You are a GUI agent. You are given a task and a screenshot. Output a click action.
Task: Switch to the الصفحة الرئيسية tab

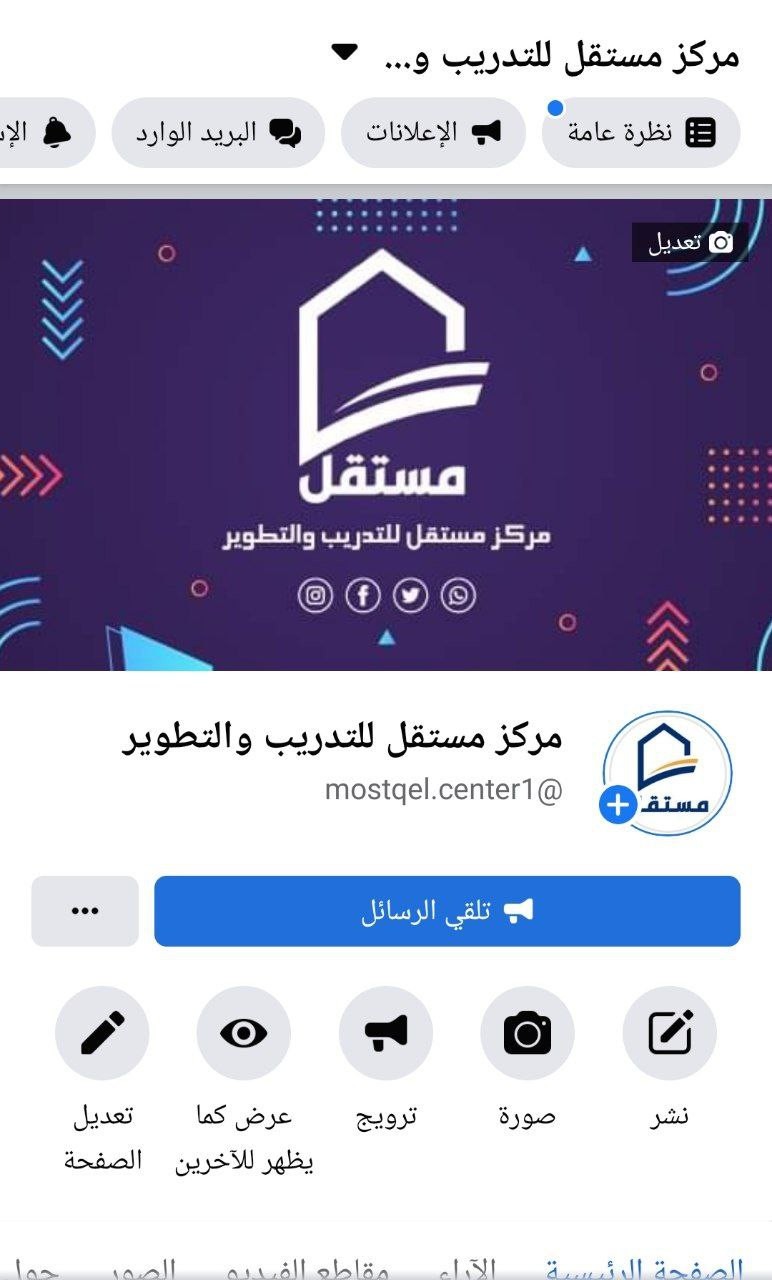point(646,1268)
